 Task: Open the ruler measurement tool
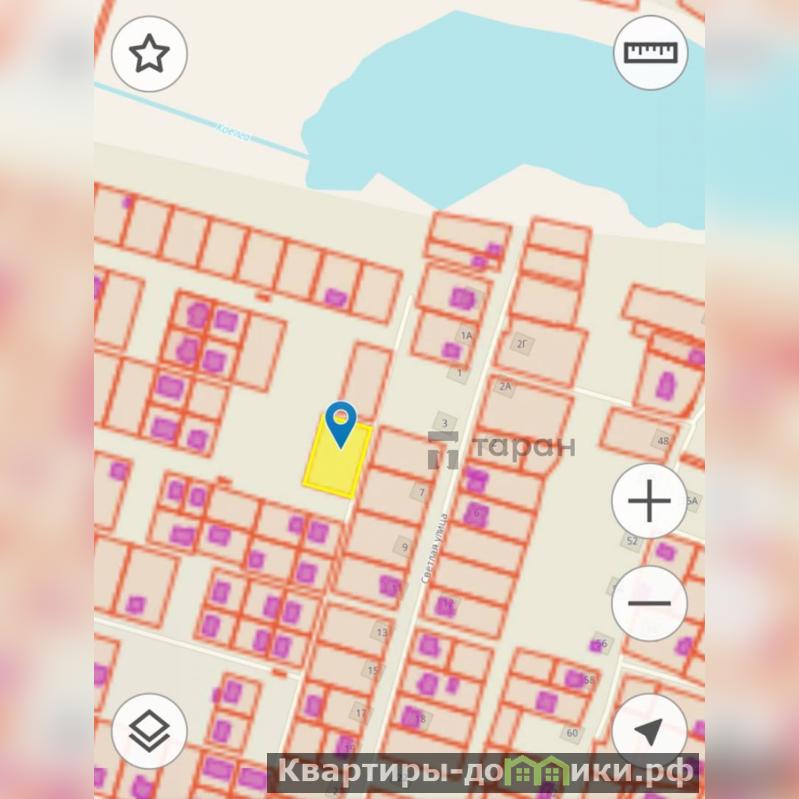(x=650, y=54)
